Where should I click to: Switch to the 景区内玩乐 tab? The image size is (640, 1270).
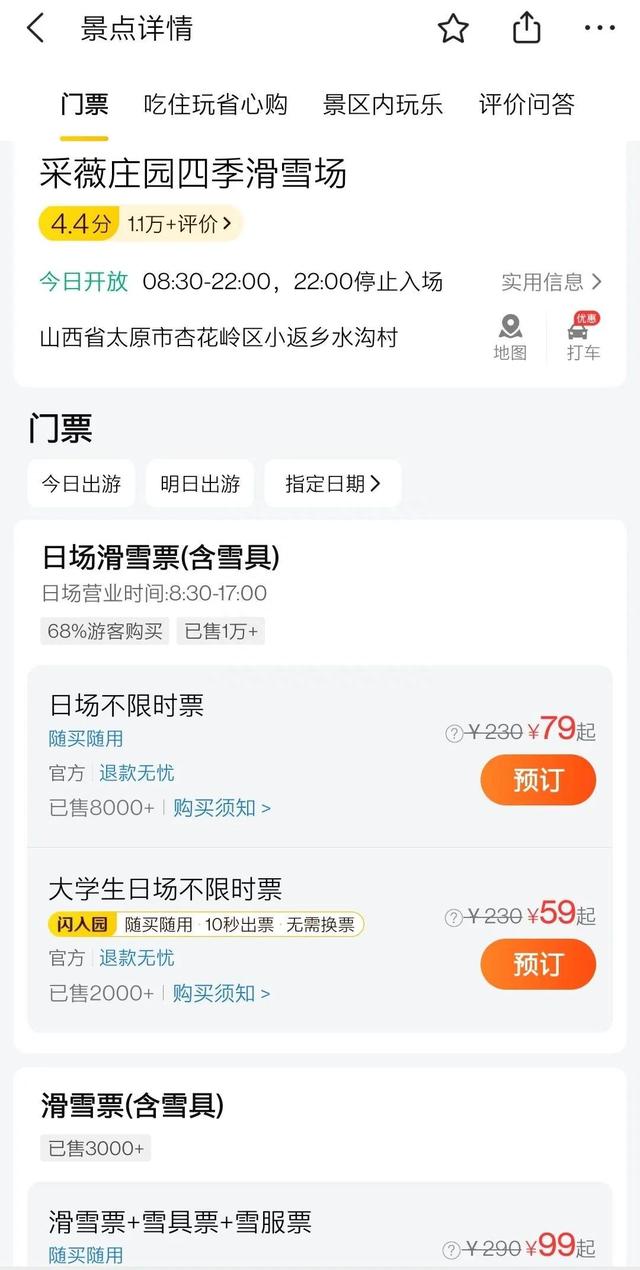tap(383, 104)
